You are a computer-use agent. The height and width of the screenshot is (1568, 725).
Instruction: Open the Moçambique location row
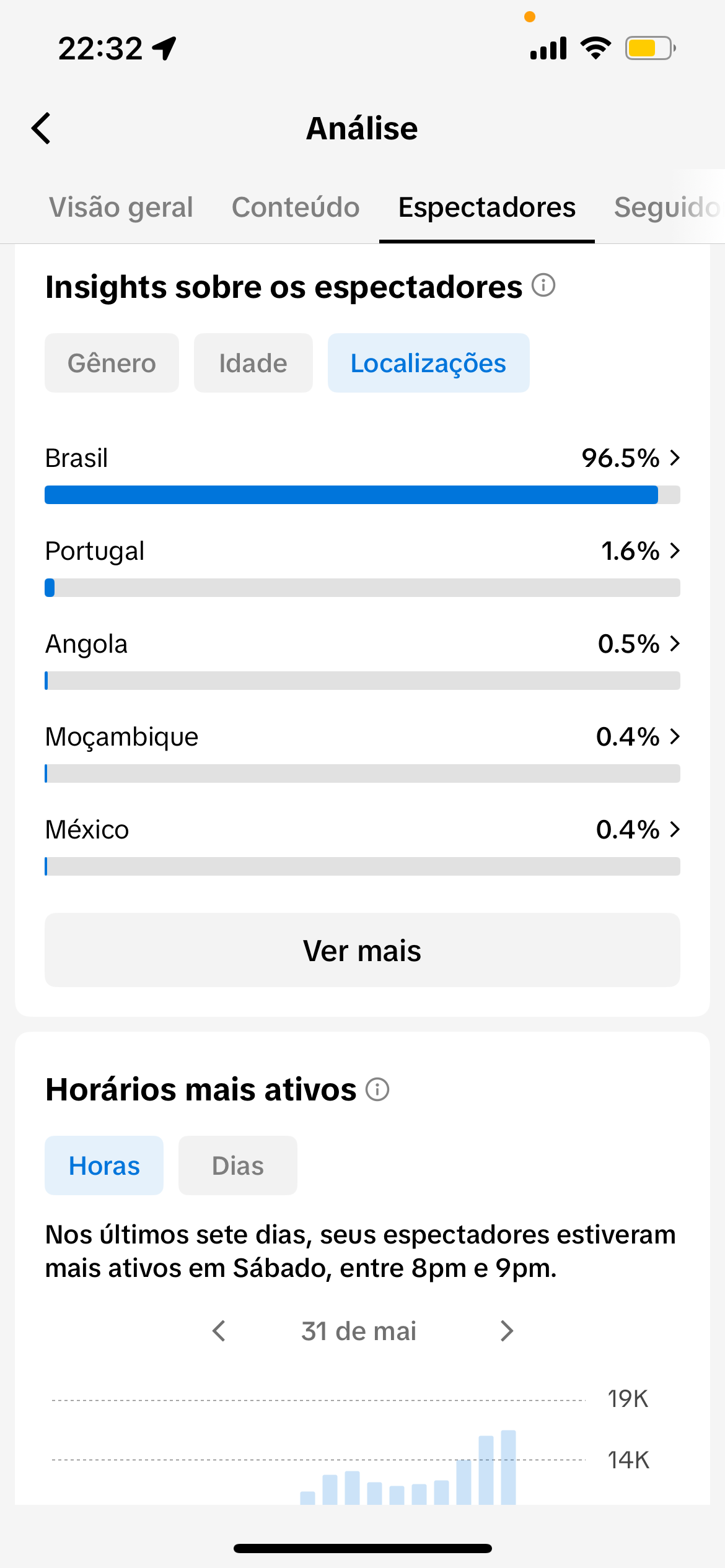pyautogui.click(x=362, y=752)
